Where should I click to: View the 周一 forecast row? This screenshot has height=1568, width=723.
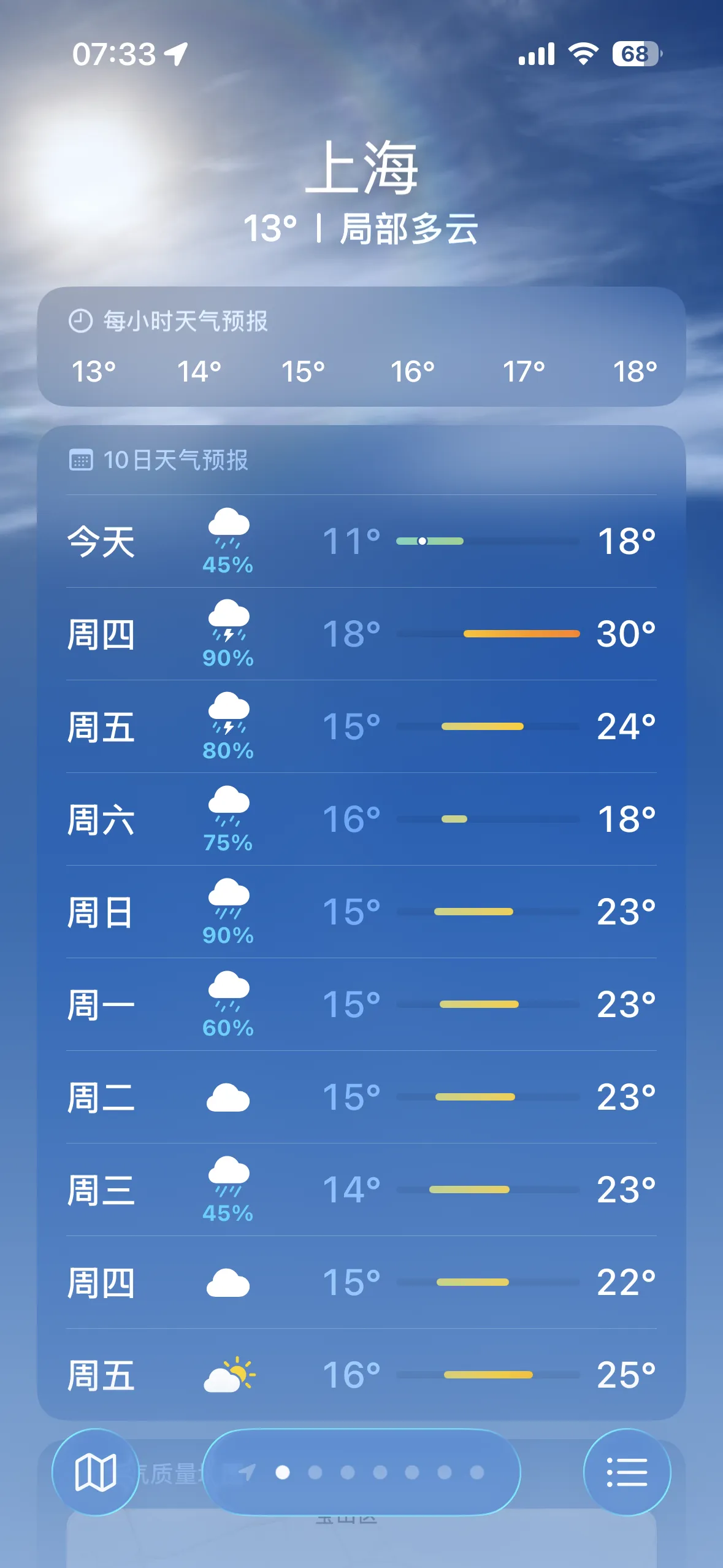coord(361,1004)
